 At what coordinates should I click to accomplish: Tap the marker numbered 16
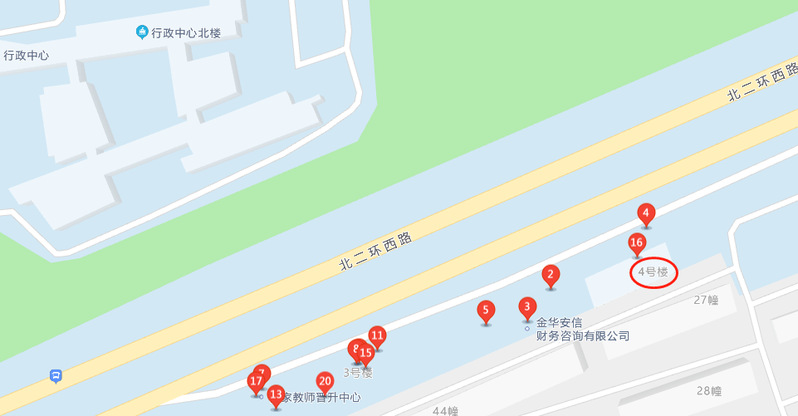(x=636, y=243)
